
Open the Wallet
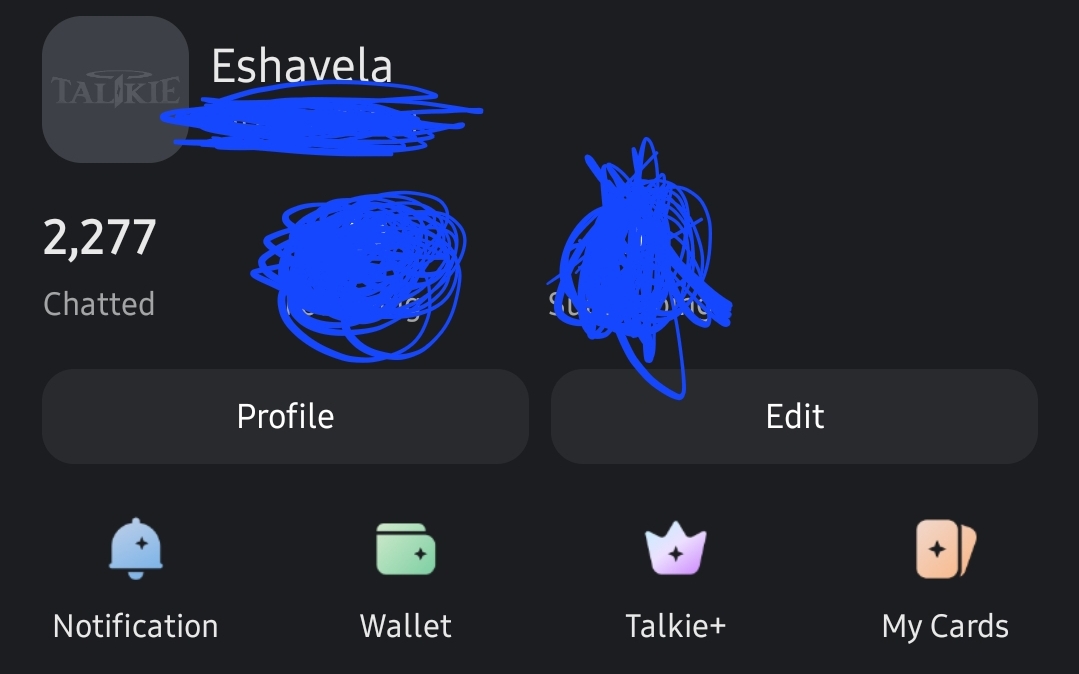tap(405, 578)
